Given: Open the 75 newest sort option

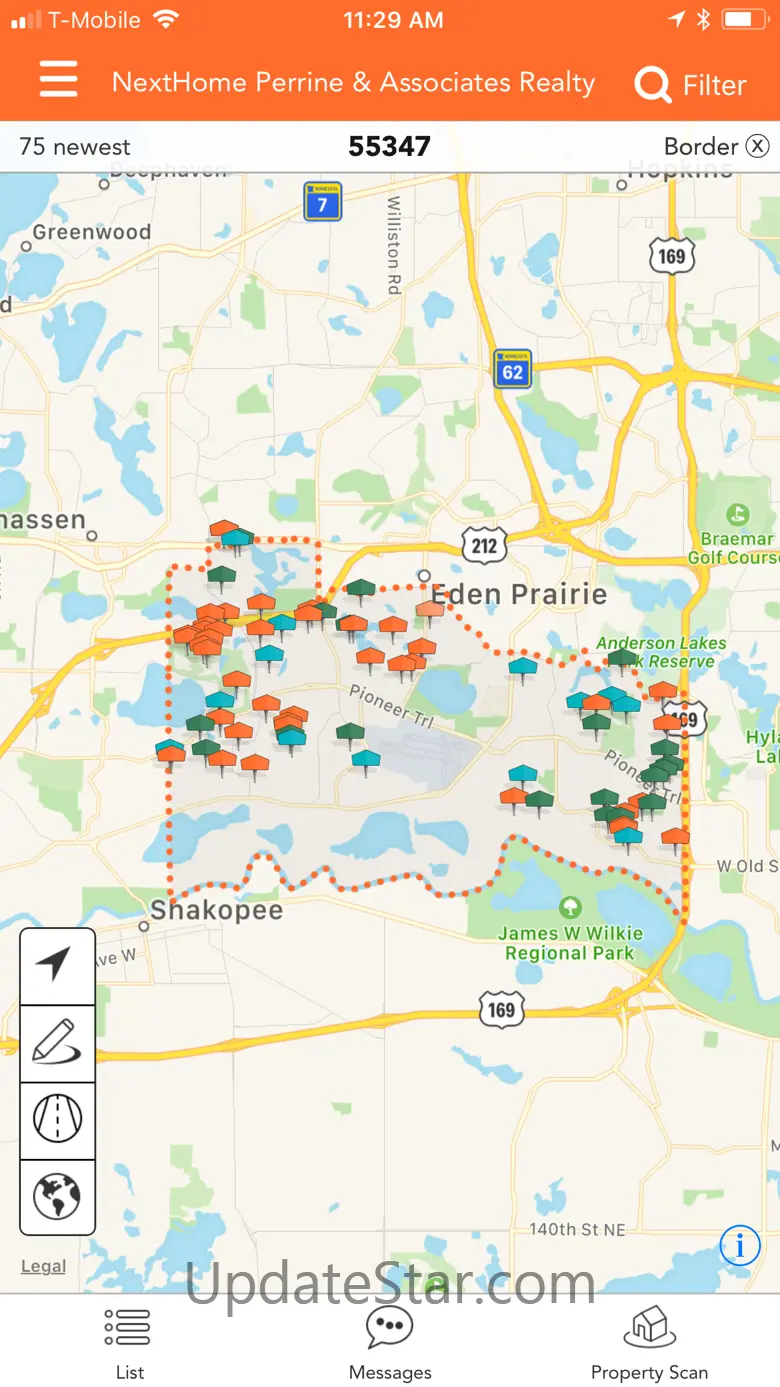Looking at the screenshot, I should coord(75,147).
